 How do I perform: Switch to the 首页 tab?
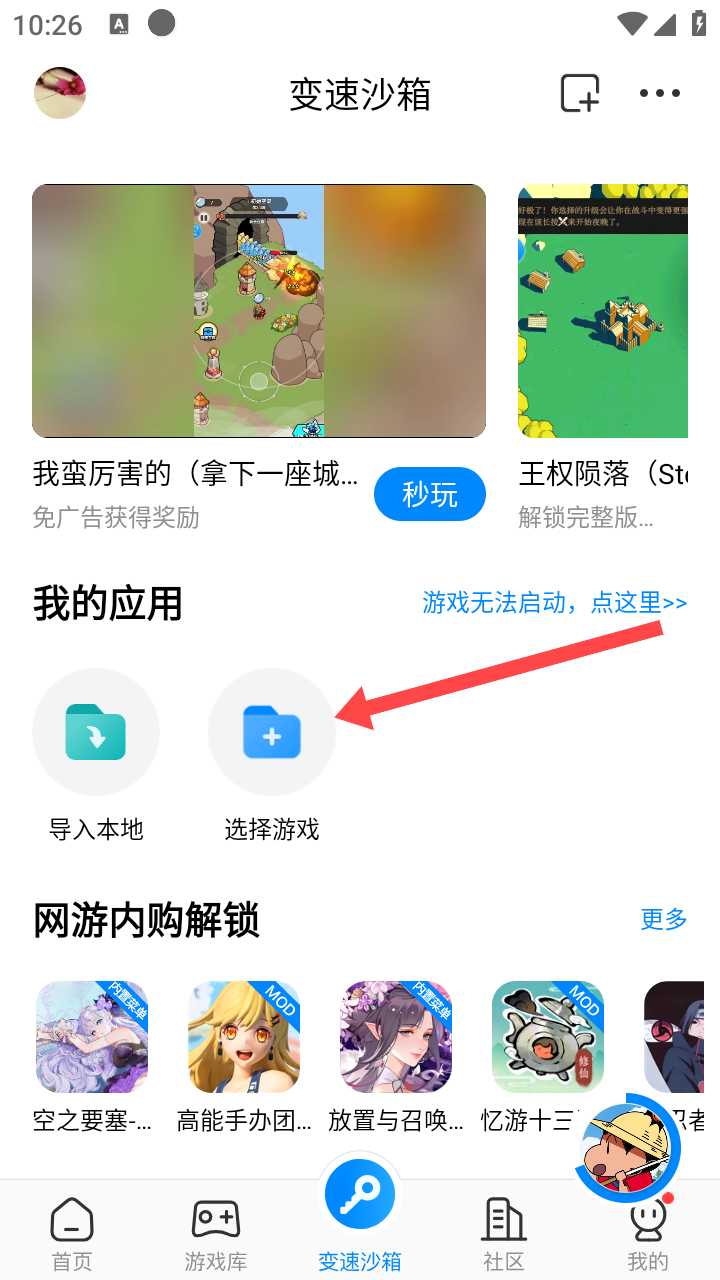(72, 1232)
